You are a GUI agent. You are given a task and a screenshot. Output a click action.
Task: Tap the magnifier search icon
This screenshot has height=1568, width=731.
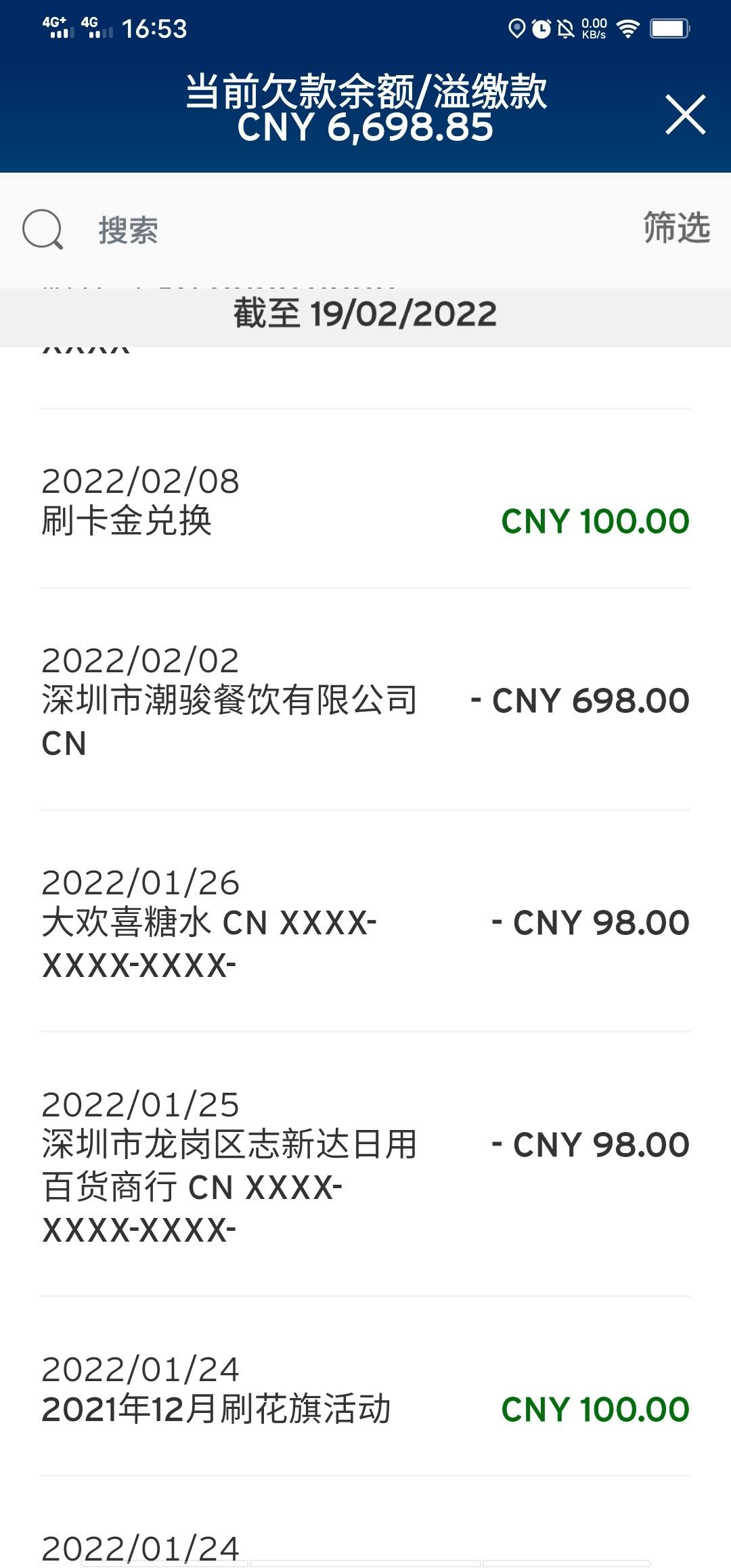click(43, 230)
